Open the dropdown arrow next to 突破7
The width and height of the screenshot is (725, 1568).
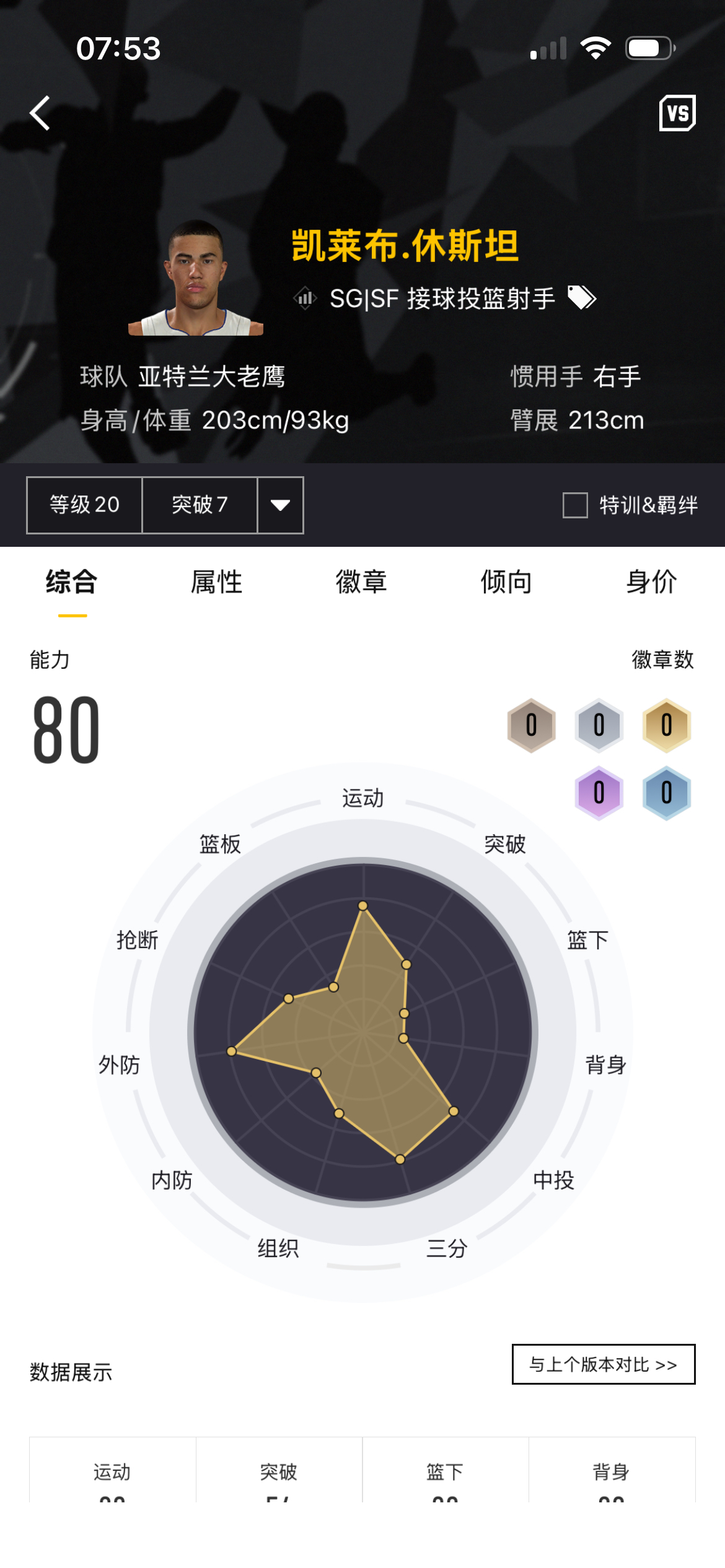pos(280,505)
